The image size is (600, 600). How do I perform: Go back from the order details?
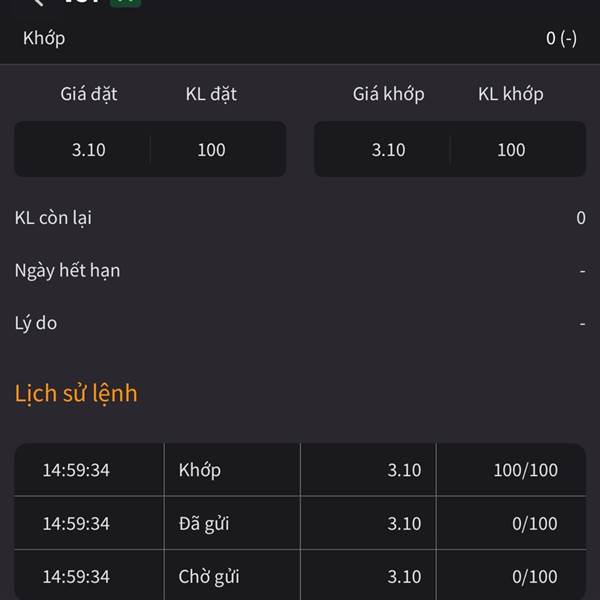38,3
